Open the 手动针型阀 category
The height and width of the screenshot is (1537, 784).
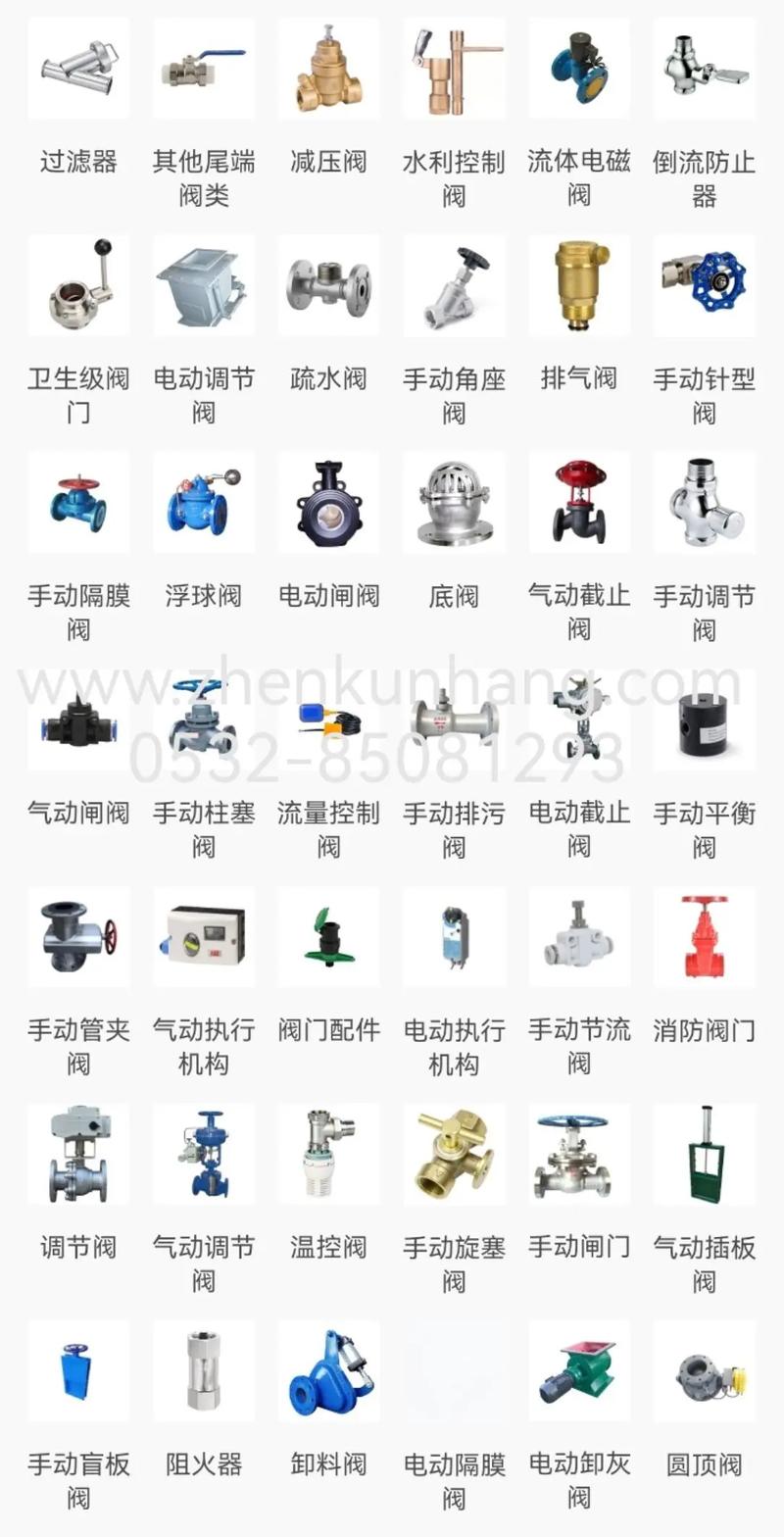click(x=704, y=285)
